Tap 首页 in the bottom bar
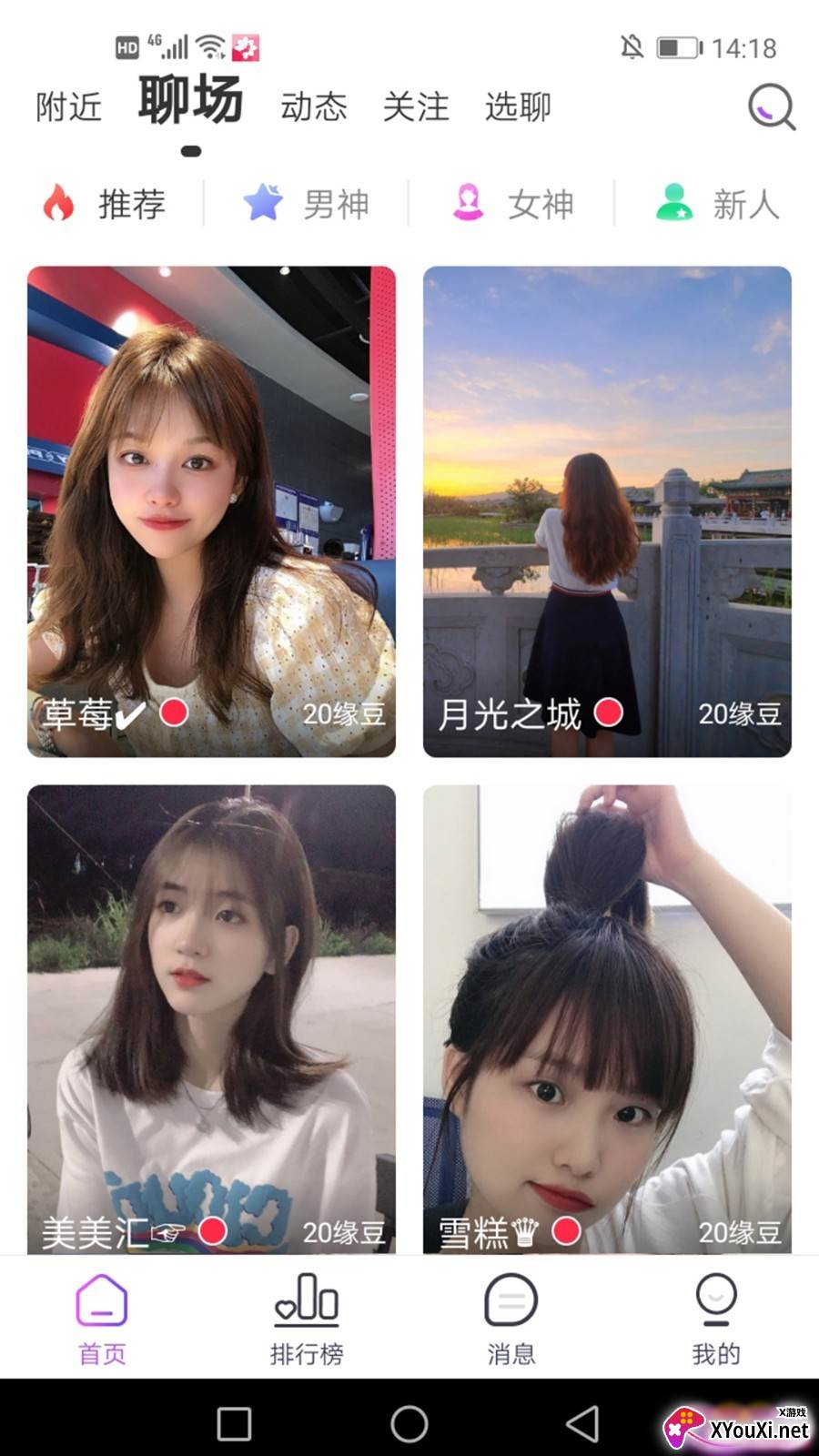The image size is (819, 1456). [102, 1319]
